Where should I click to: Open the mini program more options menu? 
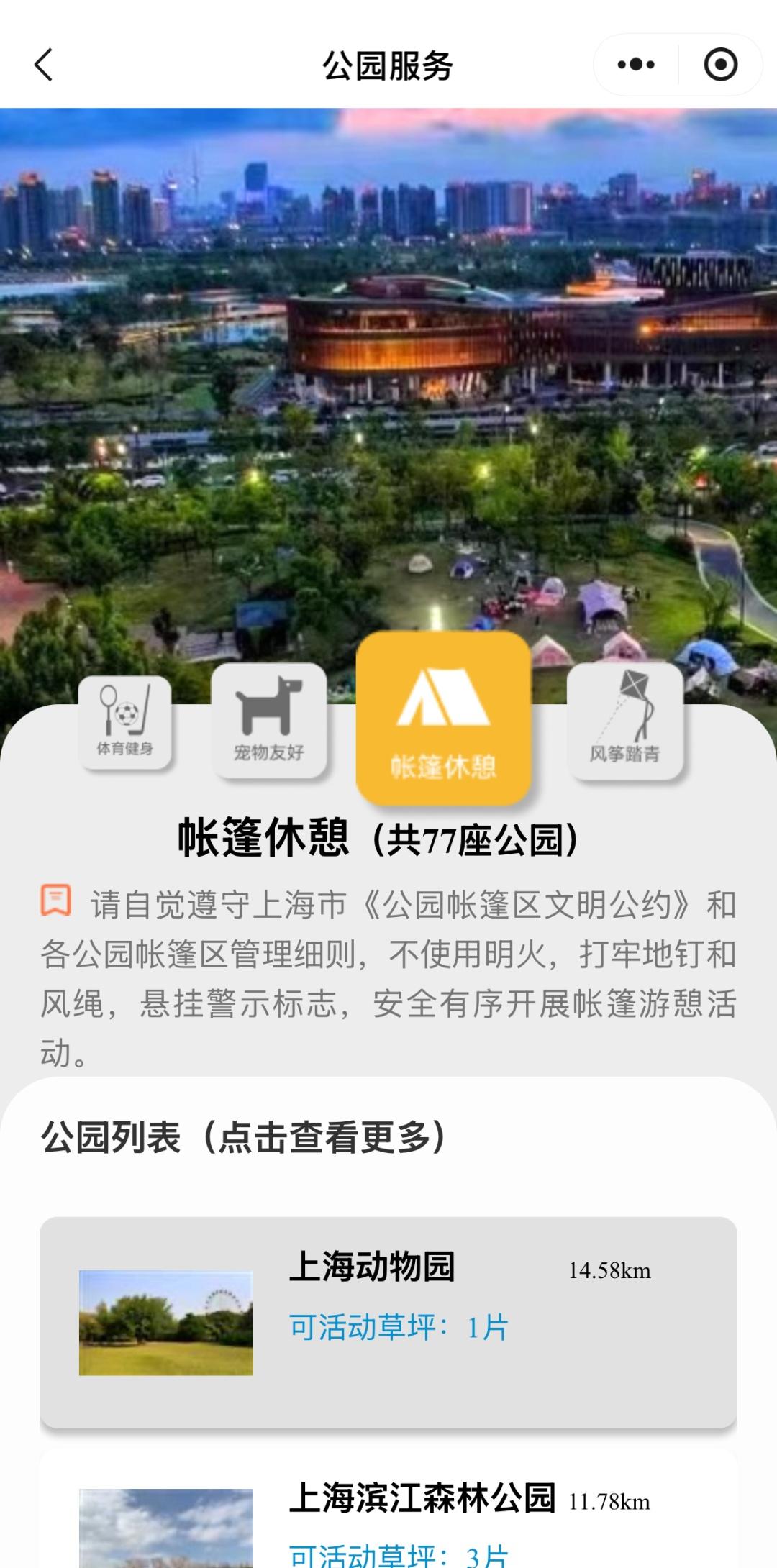pyautogui.click(x=636, y=65)
